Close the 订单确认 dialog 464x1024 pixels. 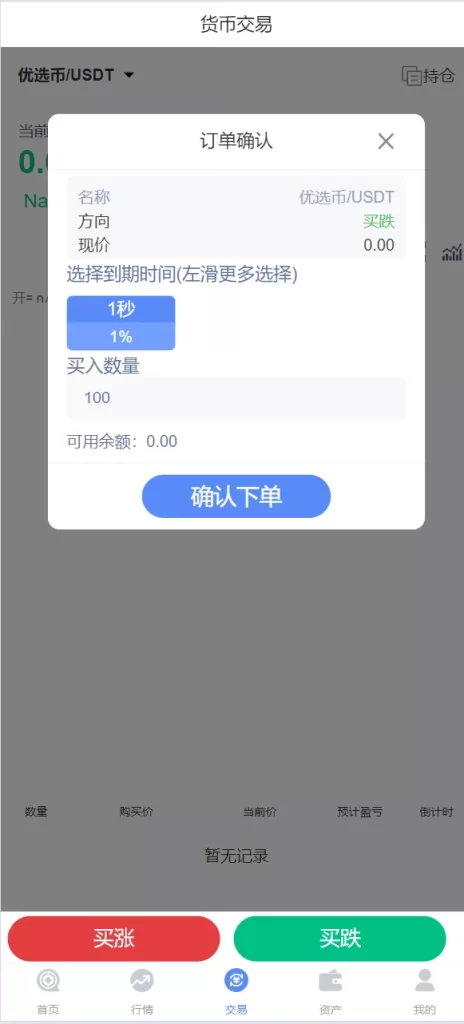pos(386,141)
